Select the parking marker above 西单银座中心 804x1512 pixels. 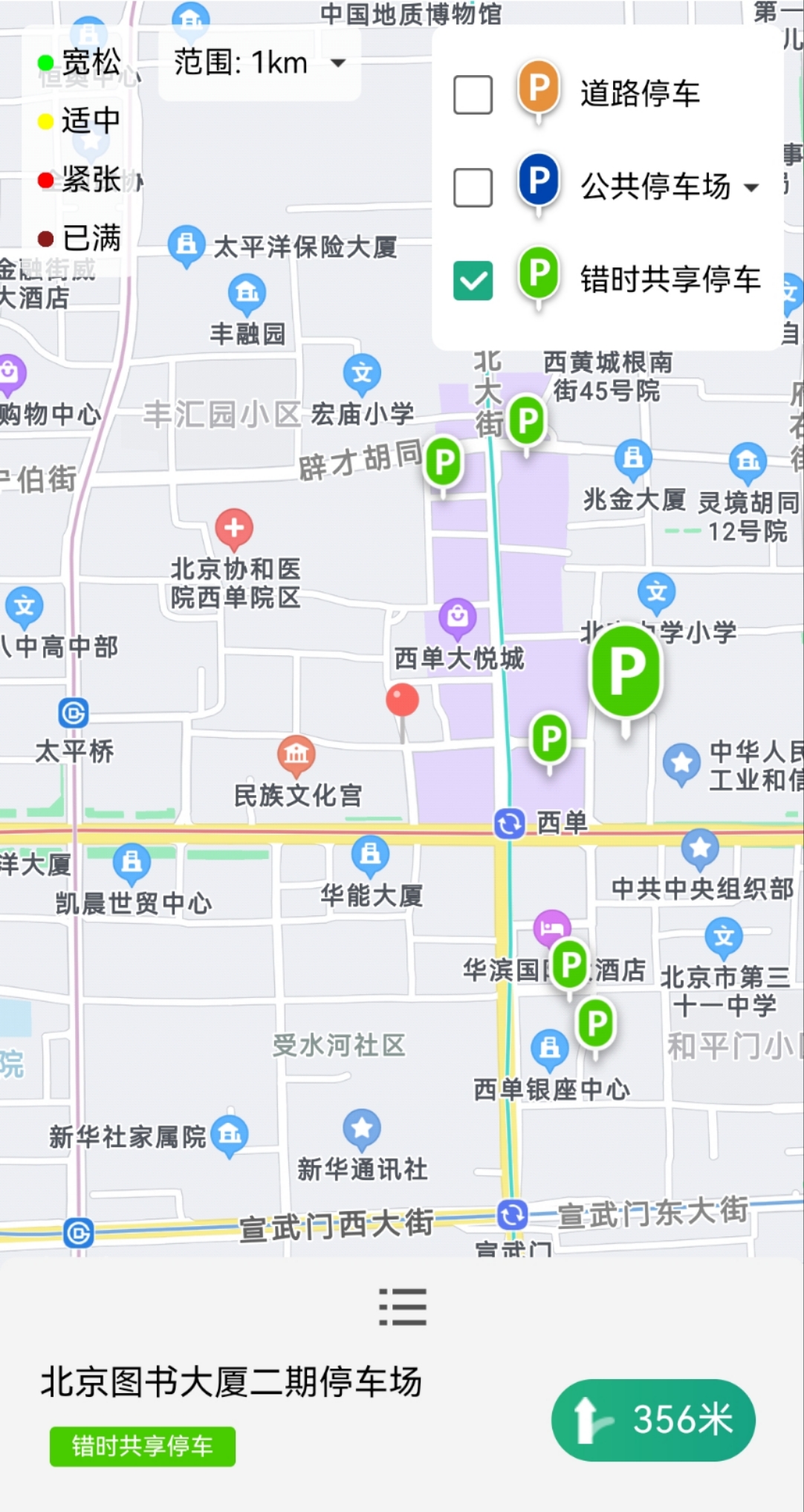pyautogui.click(x=596, y=1023)
